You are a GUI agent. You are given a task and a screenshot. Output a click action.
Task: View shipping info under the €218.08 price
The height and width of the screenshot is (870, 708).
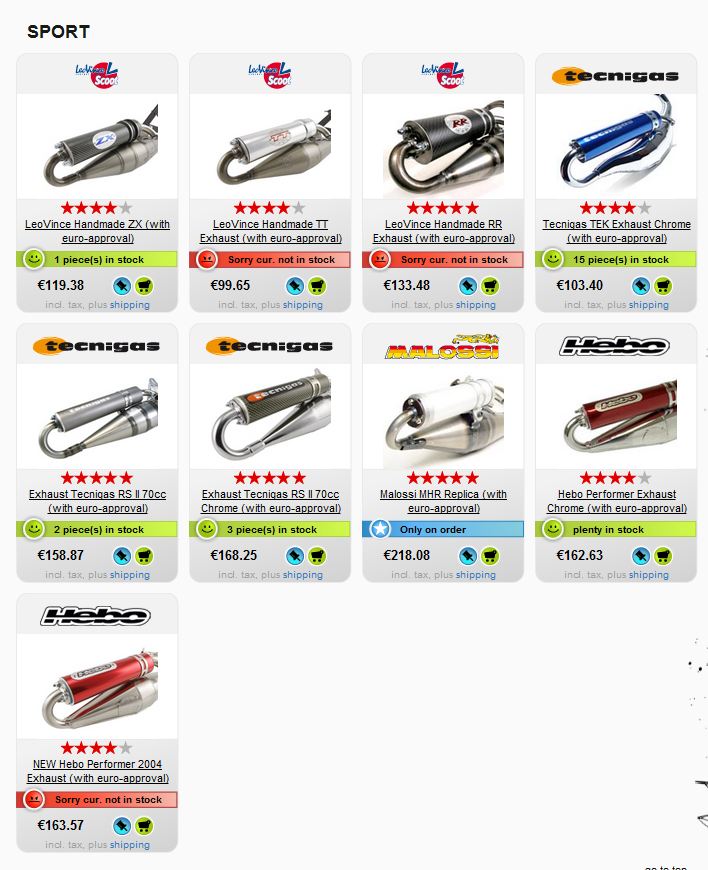tap(476, 575)
